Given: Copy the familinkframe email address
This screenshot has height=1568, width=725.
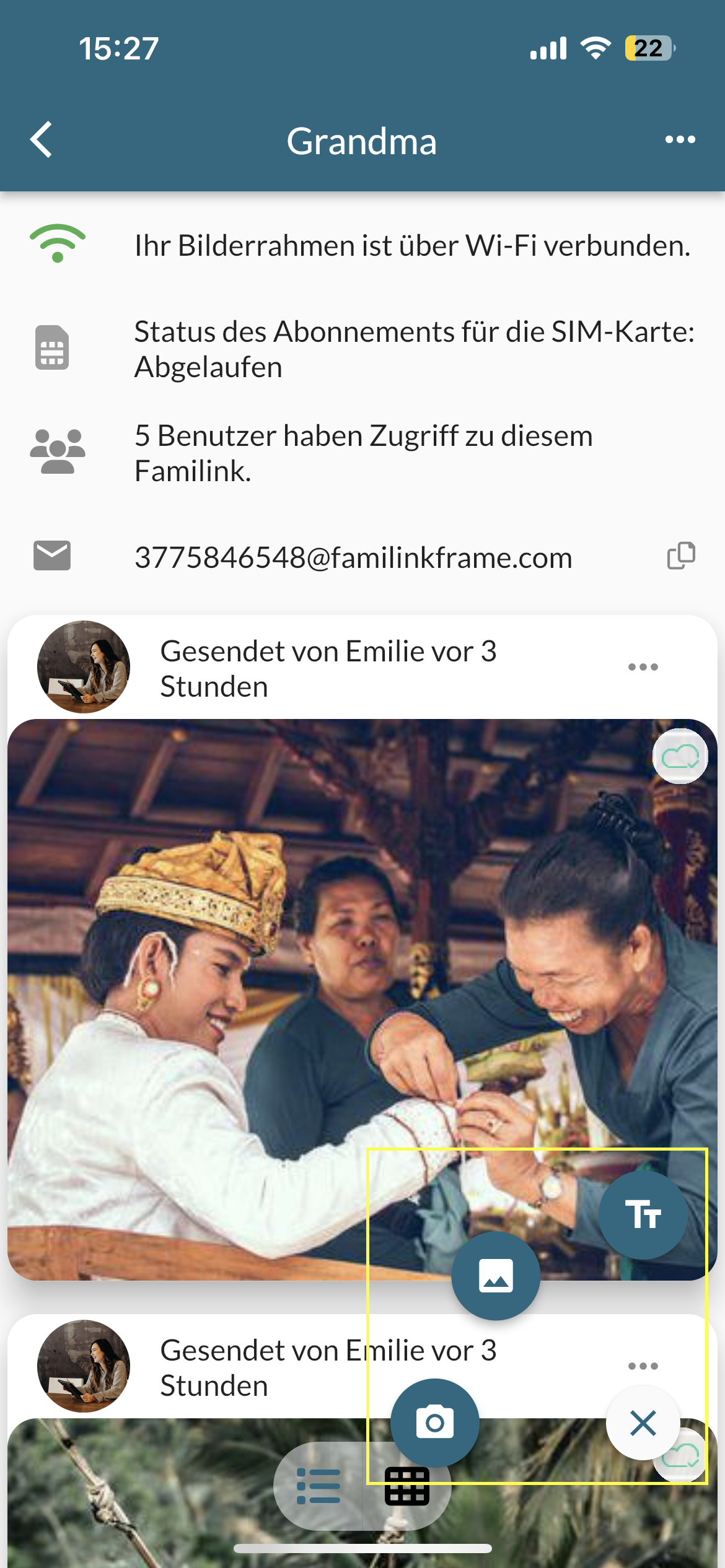Looking at the screenshot, I should (680, 555).
